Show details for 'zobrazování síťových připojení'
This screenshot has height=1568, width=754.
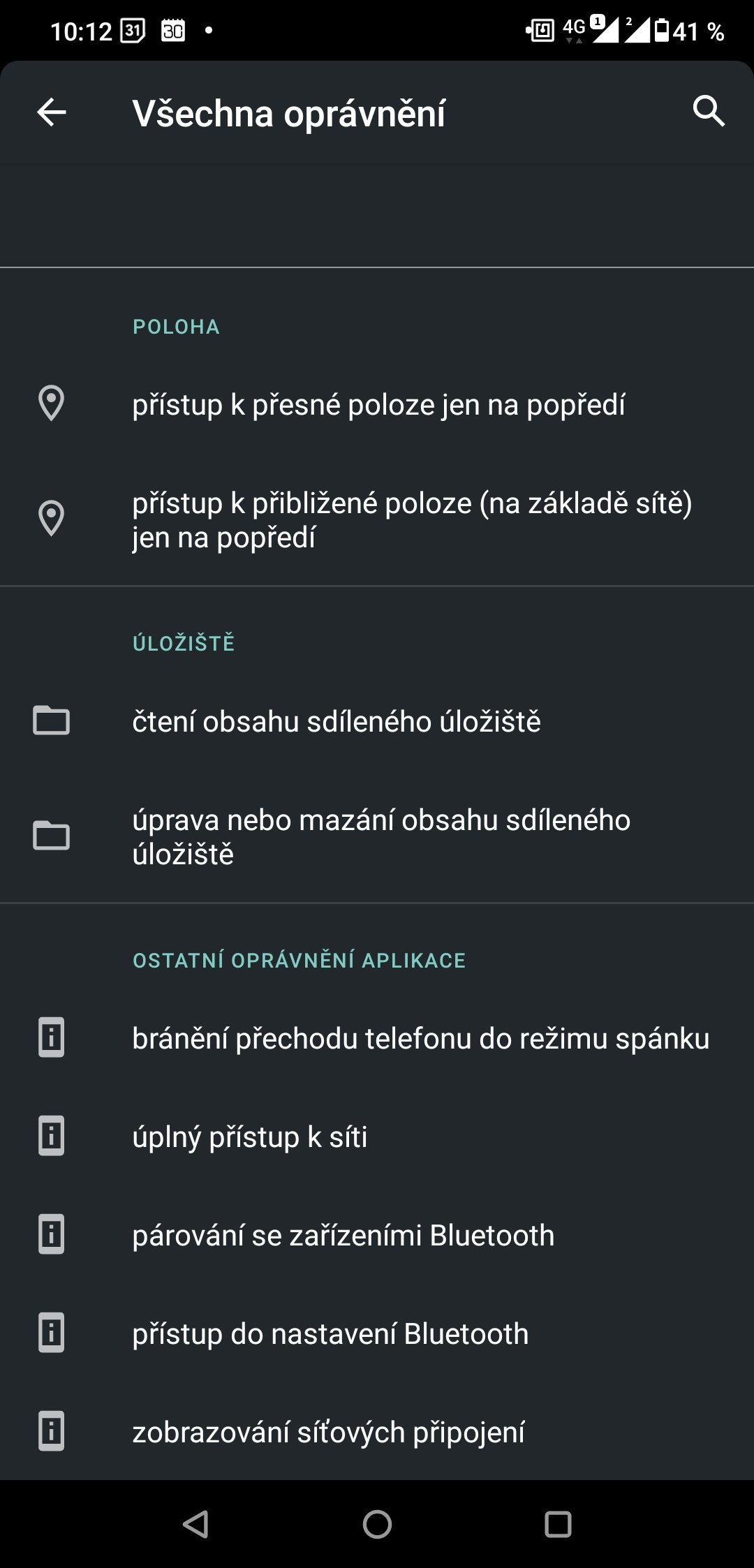[x=328, y=1432]
